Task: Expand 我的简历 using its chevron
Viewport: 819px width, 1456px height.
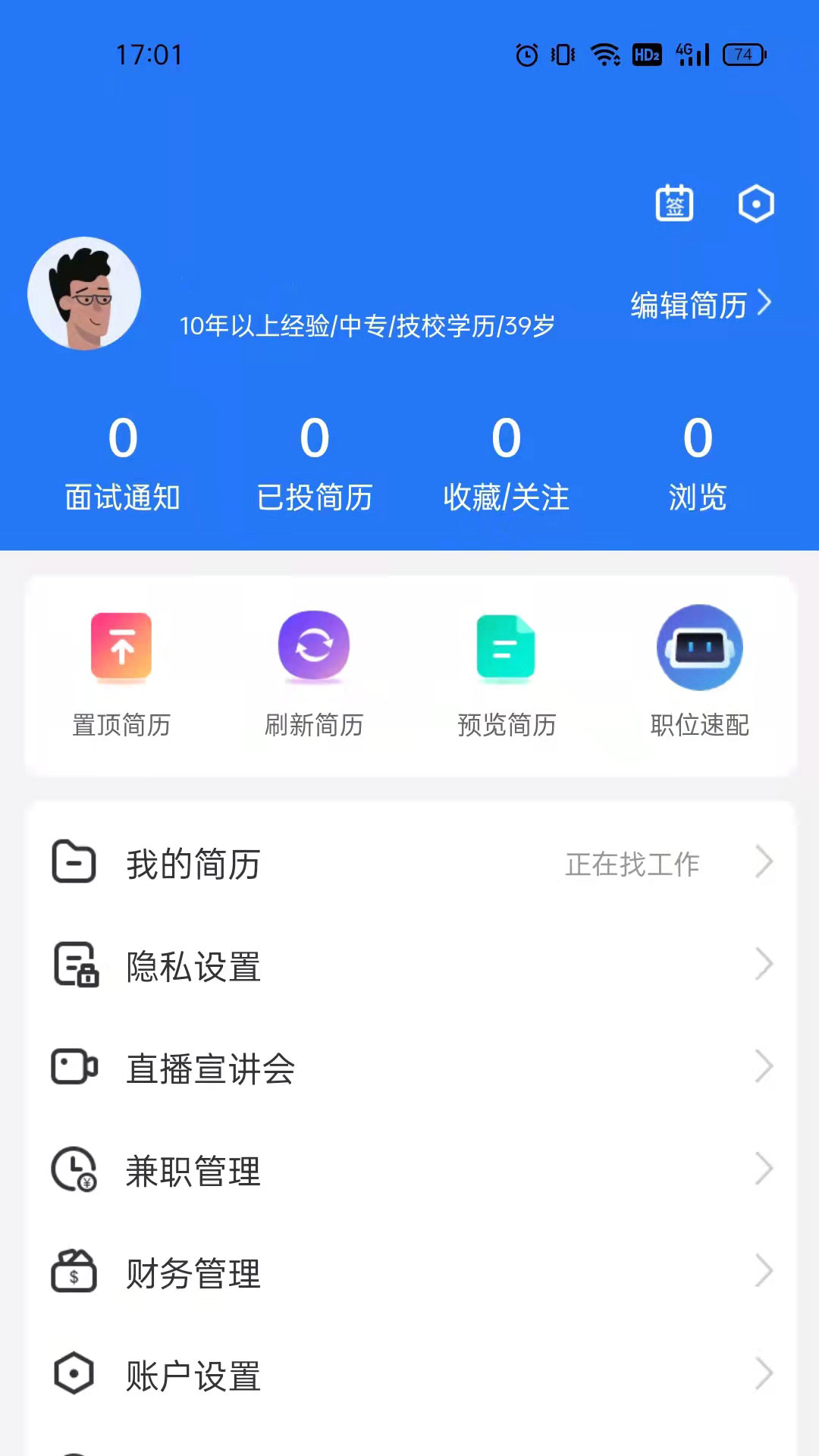Action: point(764,862)
